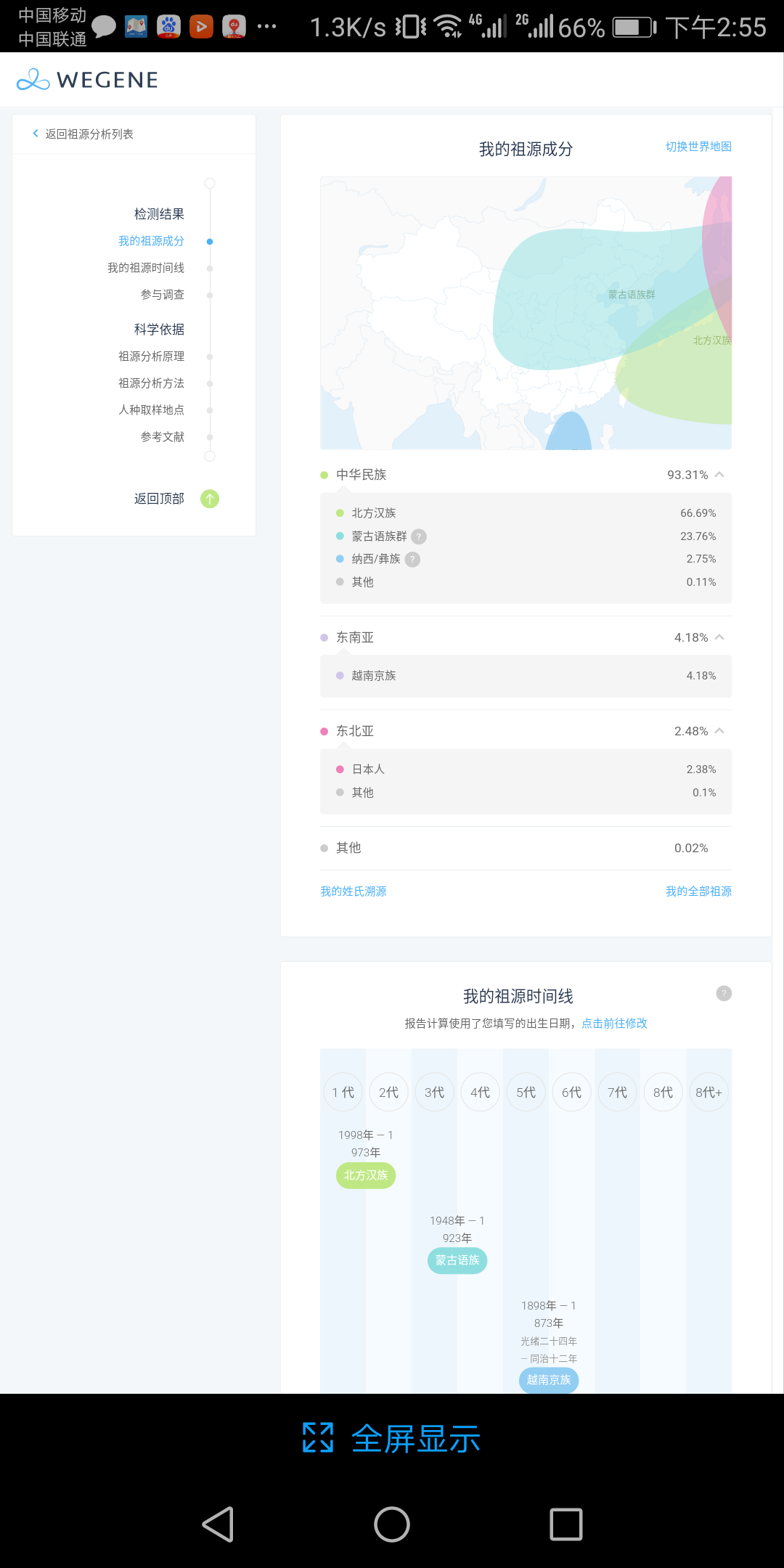Collapse the 中华民族 93.31% section
The width and height of the screenshot is (784, 1568).
[x=719, y=475]
